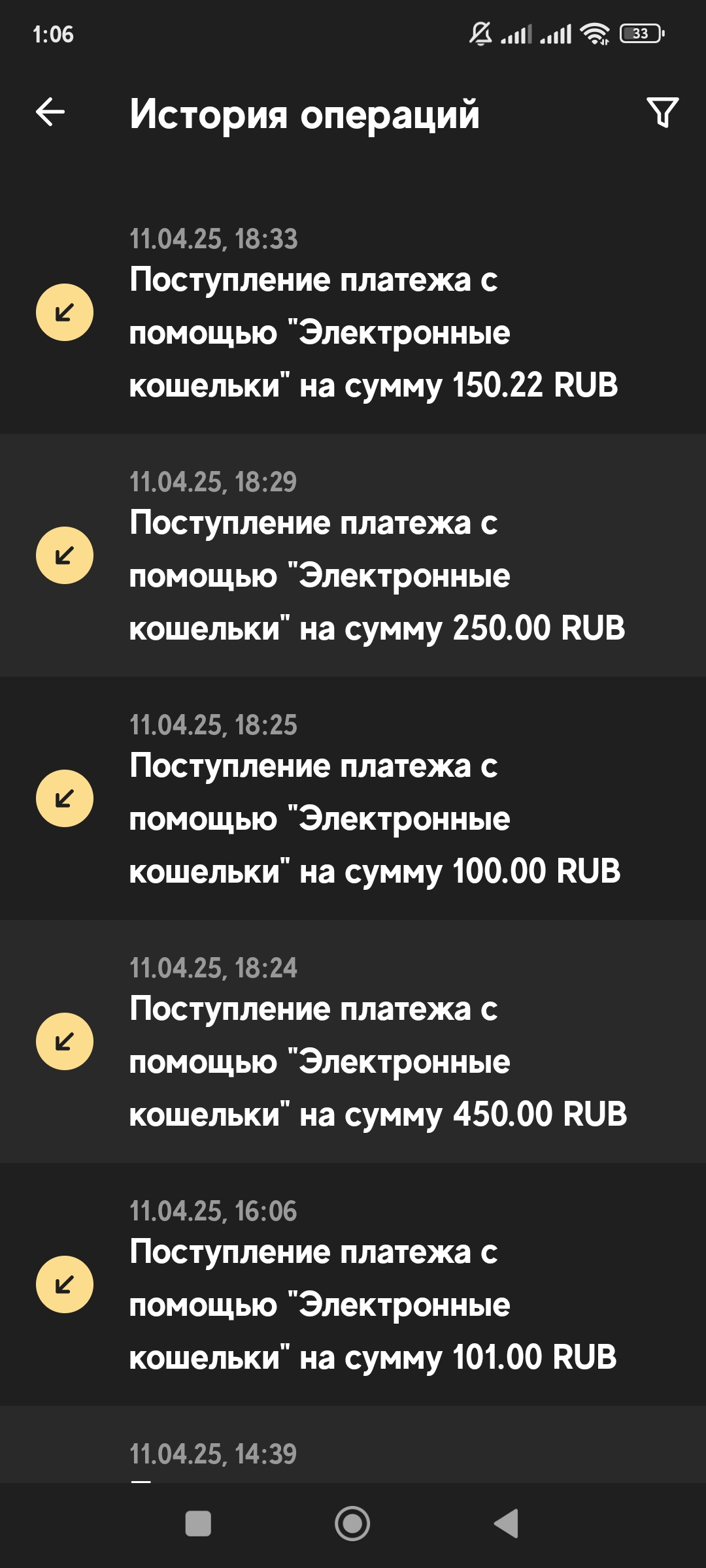706x1568 pixels.
Task: Open the operations filter icon
Action: click(662, 112)
